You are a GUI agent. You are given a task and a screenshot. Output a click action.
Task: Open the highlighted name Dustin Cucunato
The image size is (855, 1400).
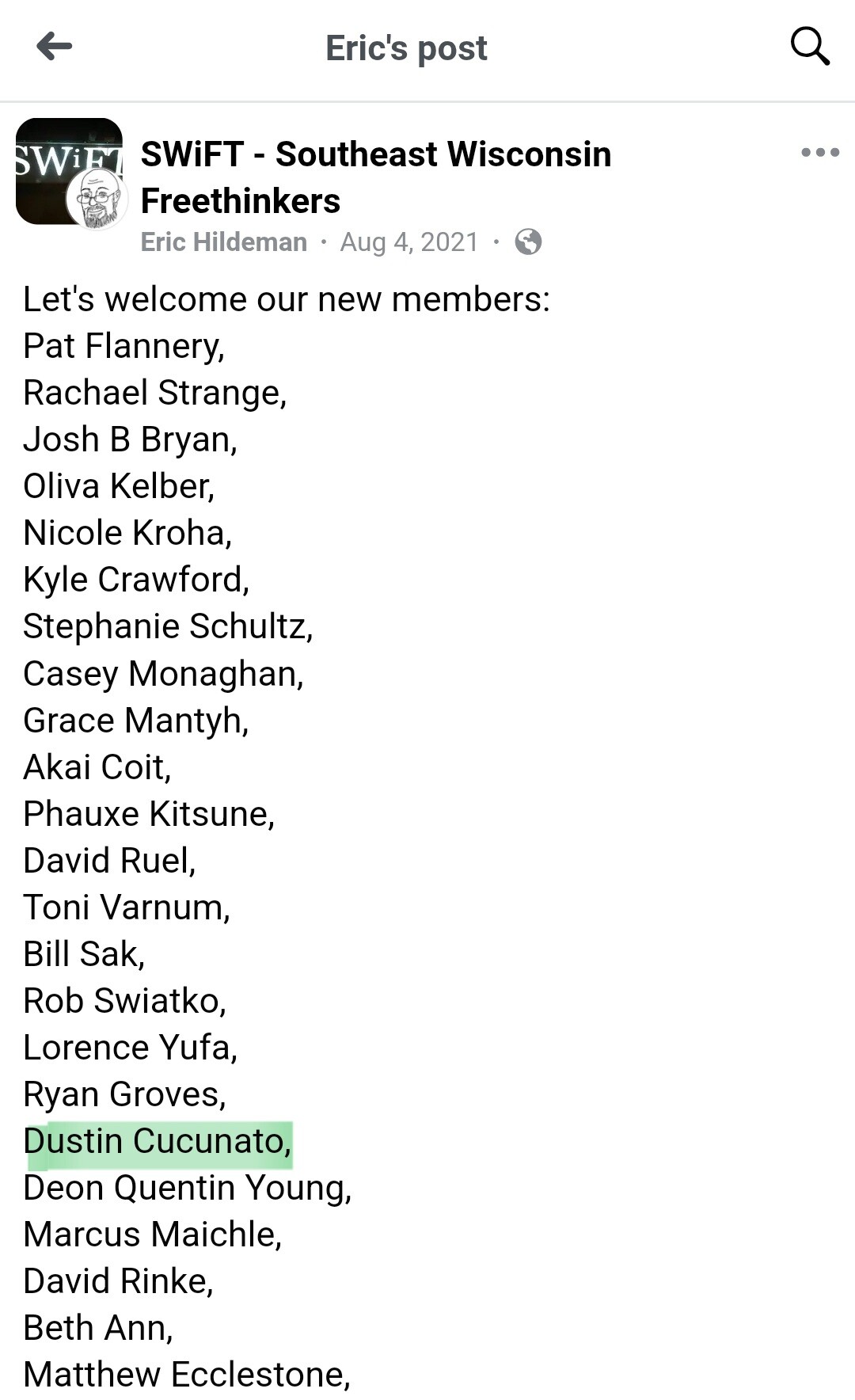tap(158, 1141)
